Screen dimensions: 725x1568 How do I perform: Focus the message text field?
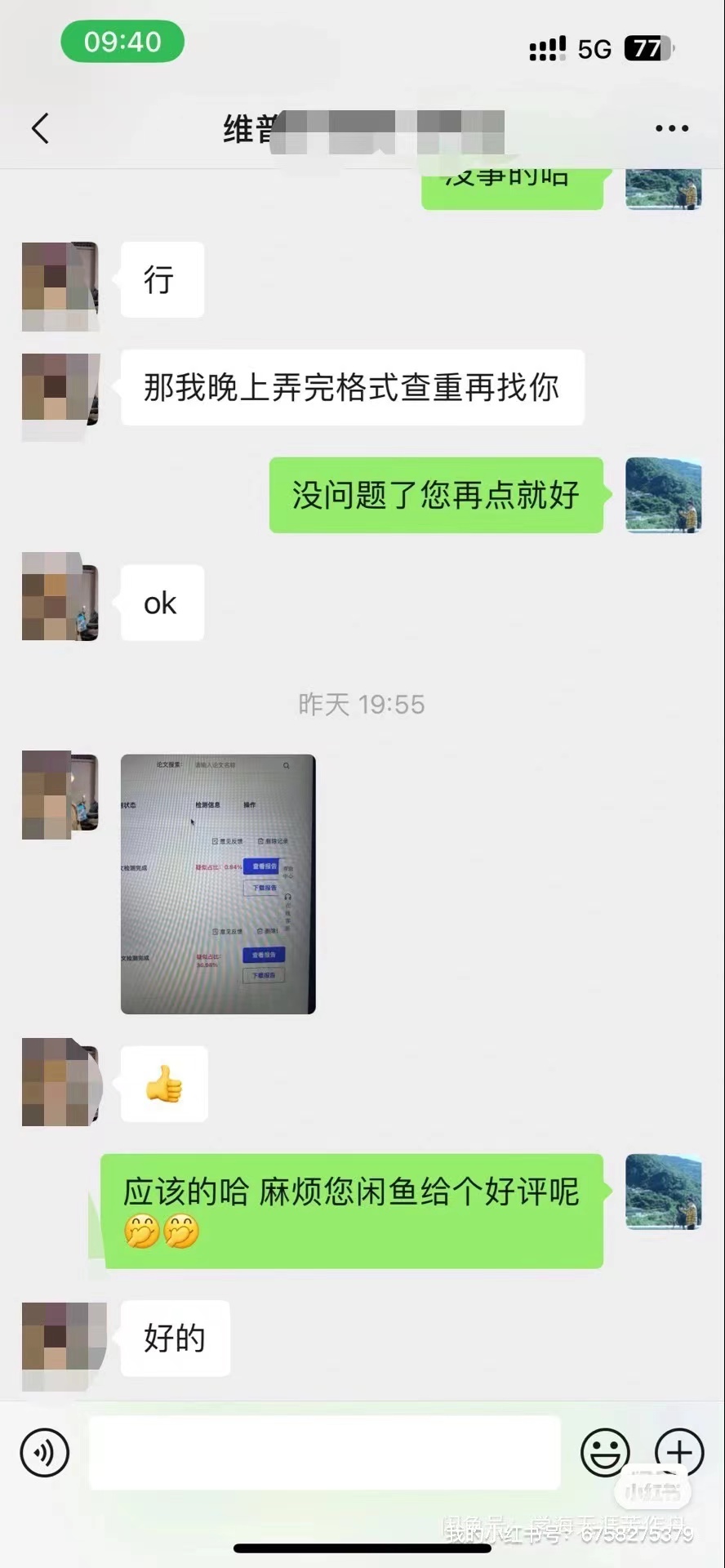324,1453
